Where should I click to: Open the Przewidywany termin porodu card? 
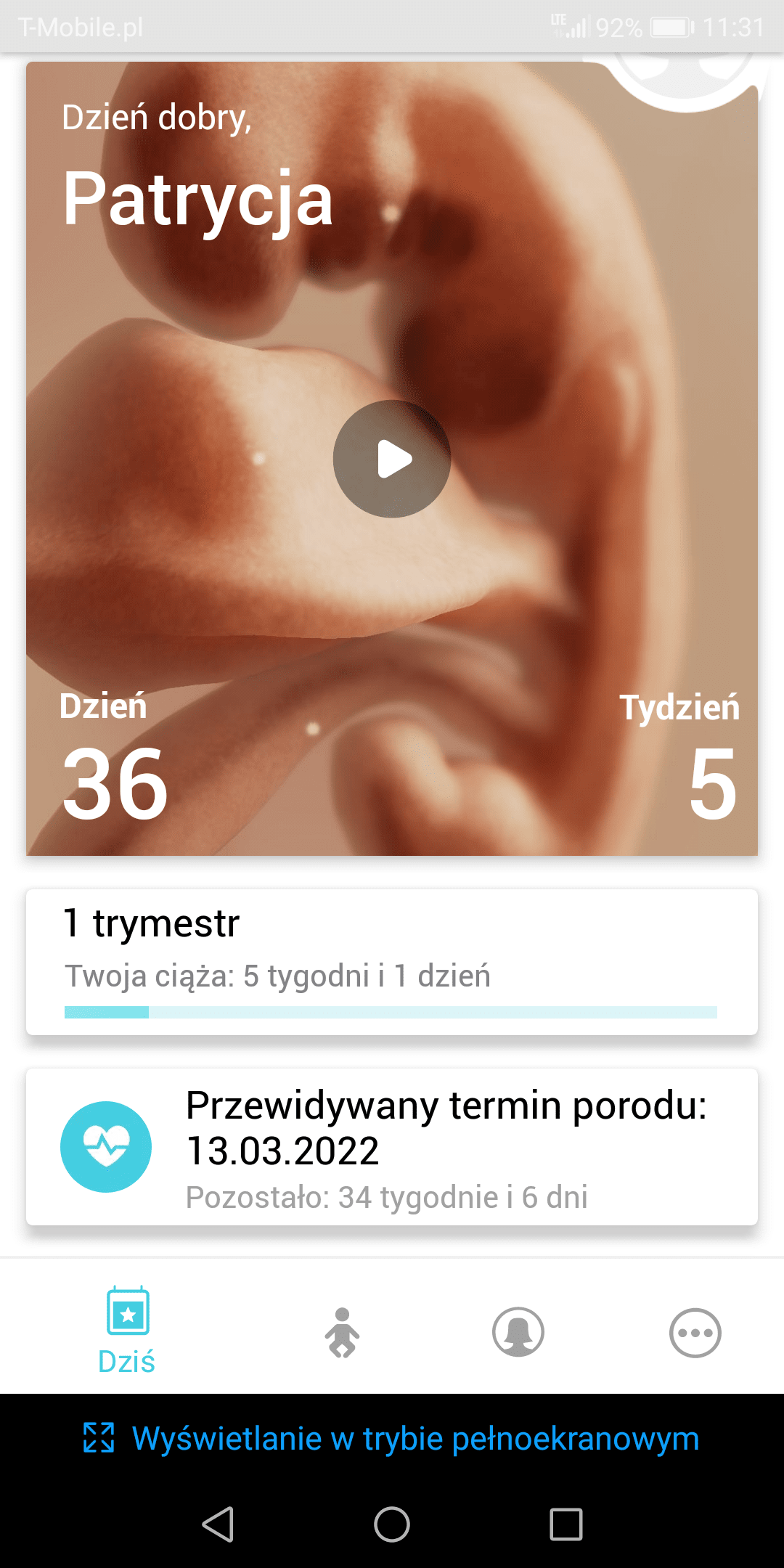(x=392, y=1147)
